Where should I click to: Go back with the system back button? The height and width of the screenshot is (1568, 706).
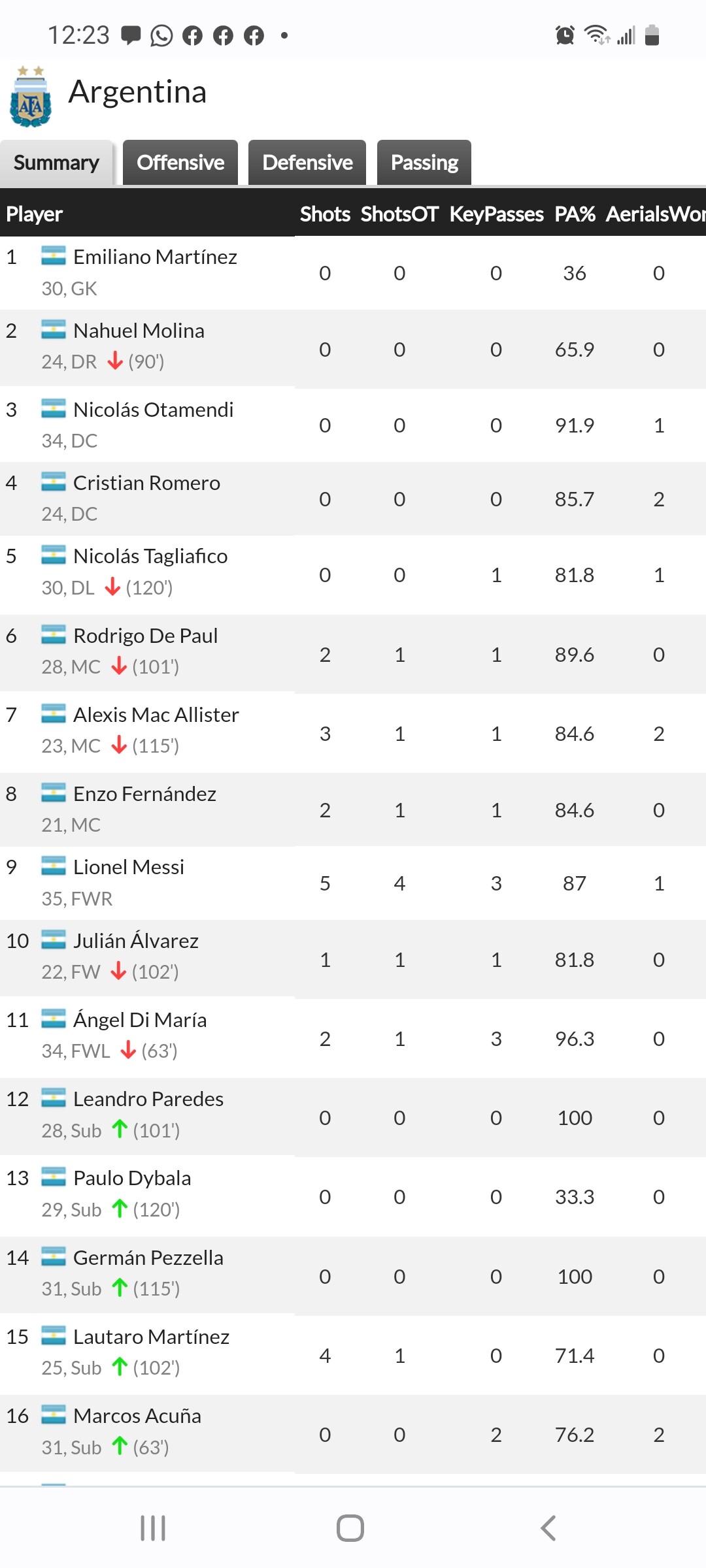click(548, 1528)
